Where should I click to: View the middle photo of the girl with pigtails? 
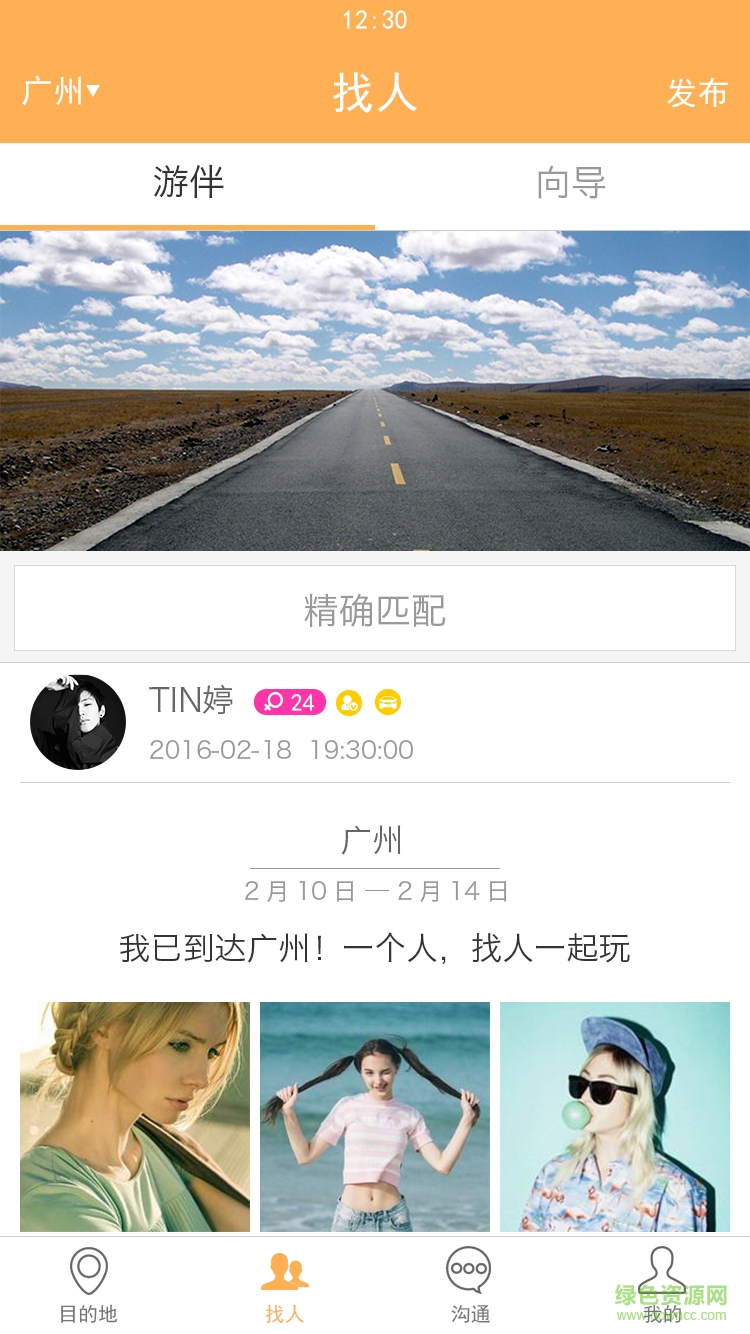[x=375, y=1116]
